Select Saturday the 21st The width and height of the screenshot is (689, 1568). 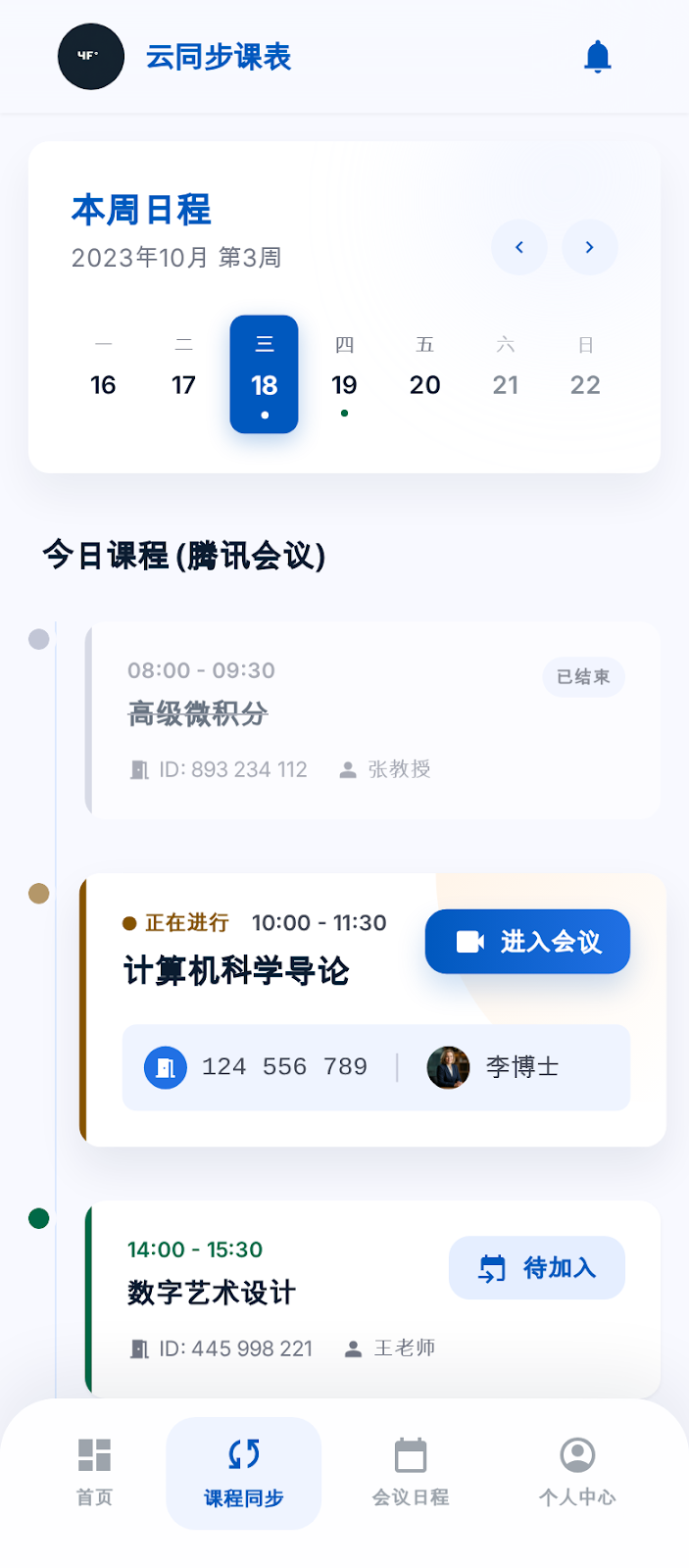pos(505,372)
